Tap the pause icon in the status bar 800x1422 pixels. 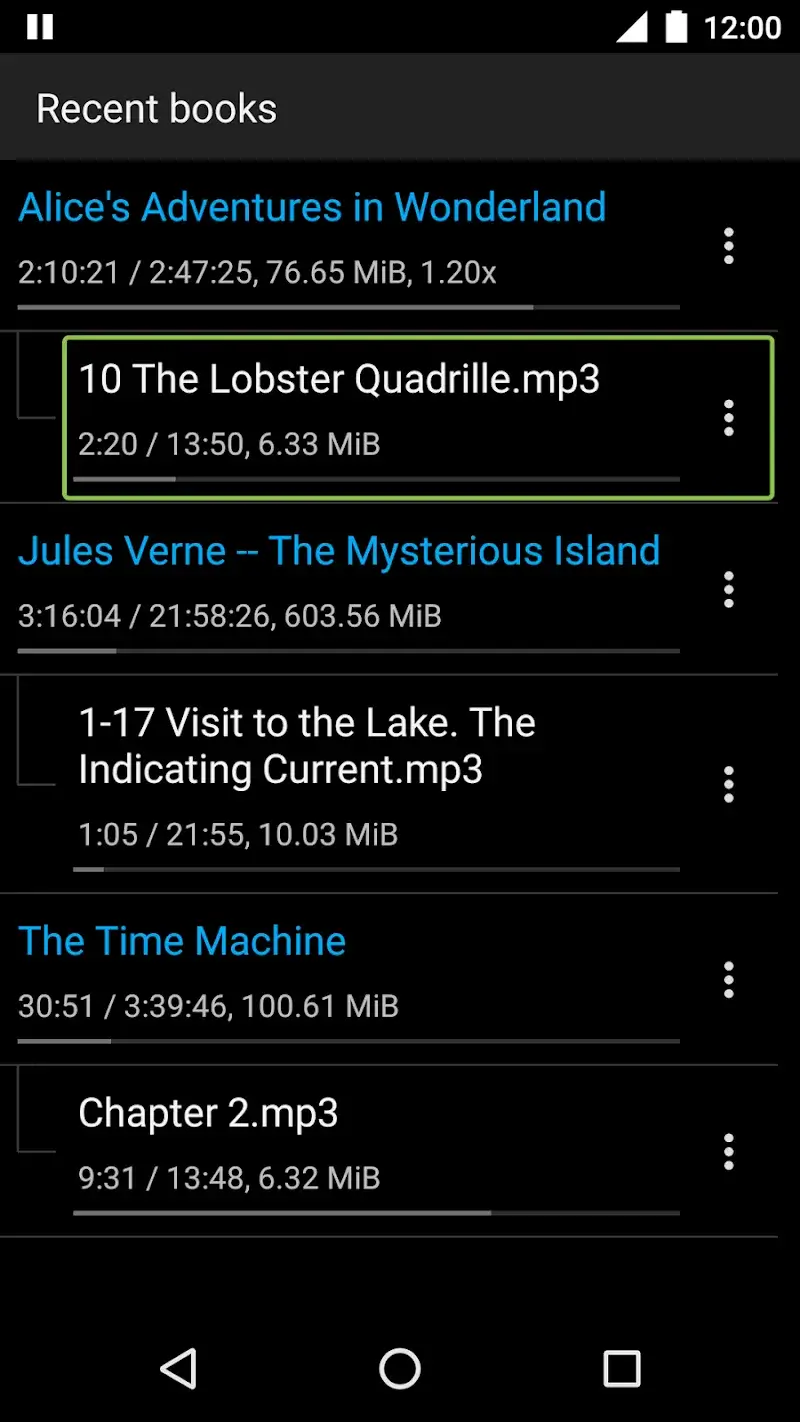click(40, 27)
